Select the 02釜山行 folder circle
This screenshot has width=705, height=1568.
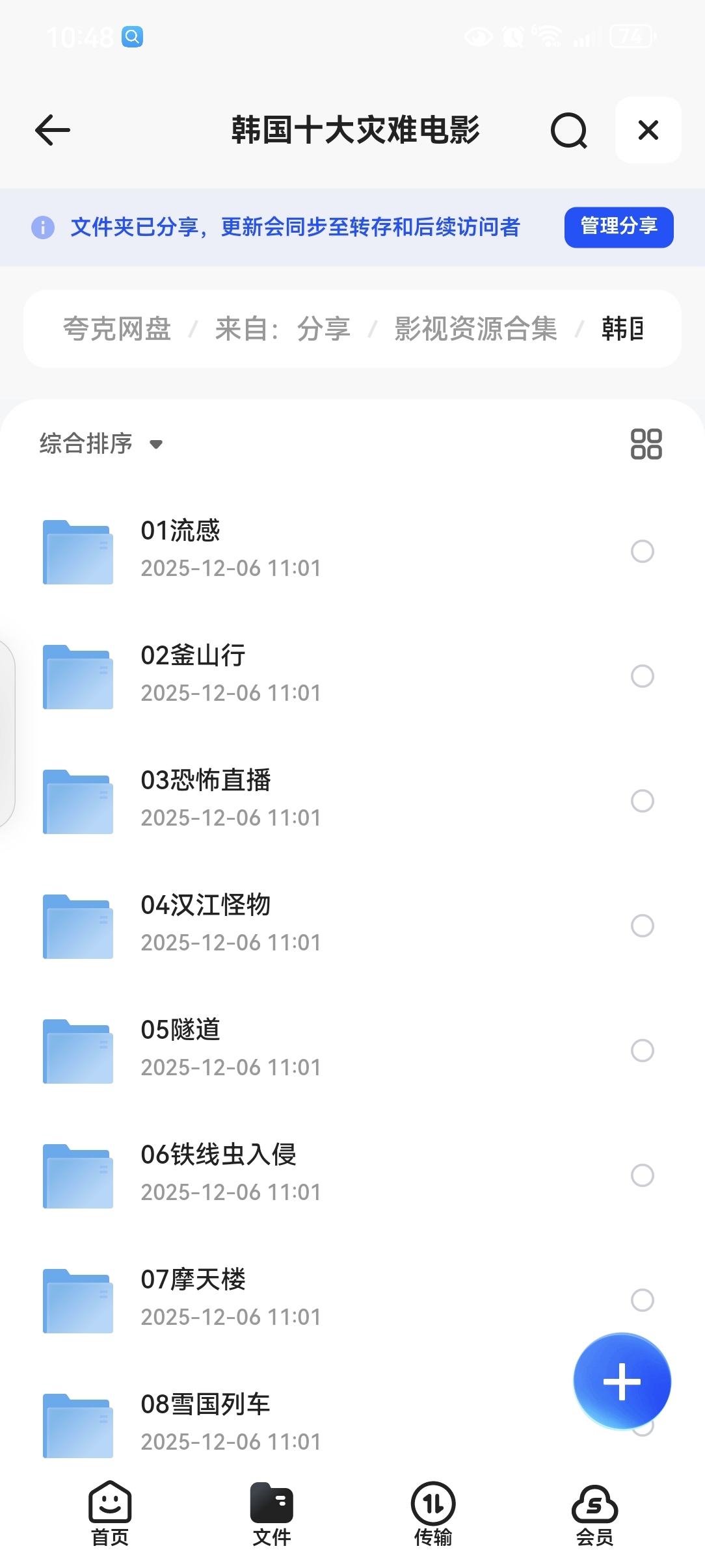coord(642,676)
